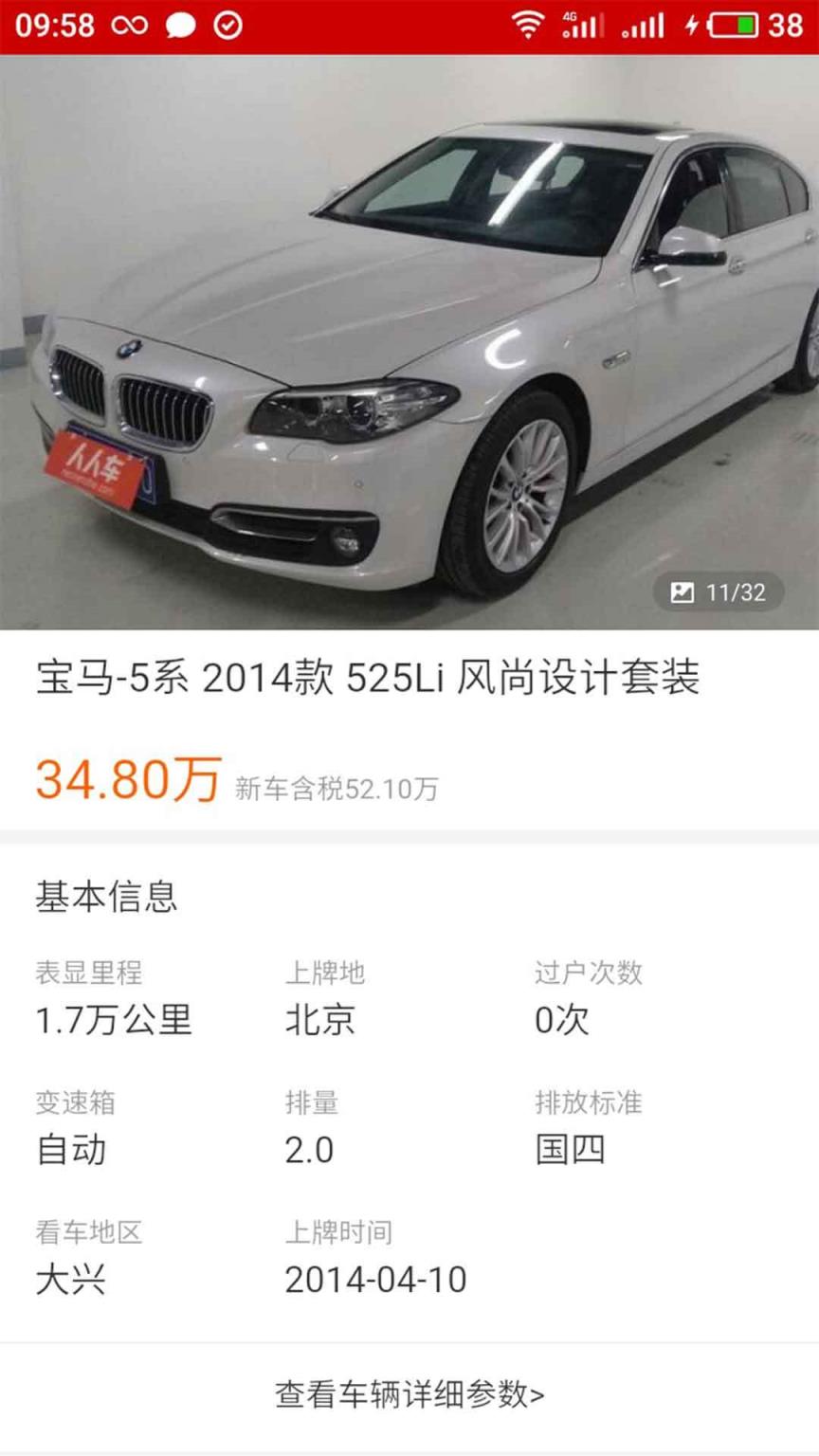Open the BMW car photo gallery

click(409, 341)
